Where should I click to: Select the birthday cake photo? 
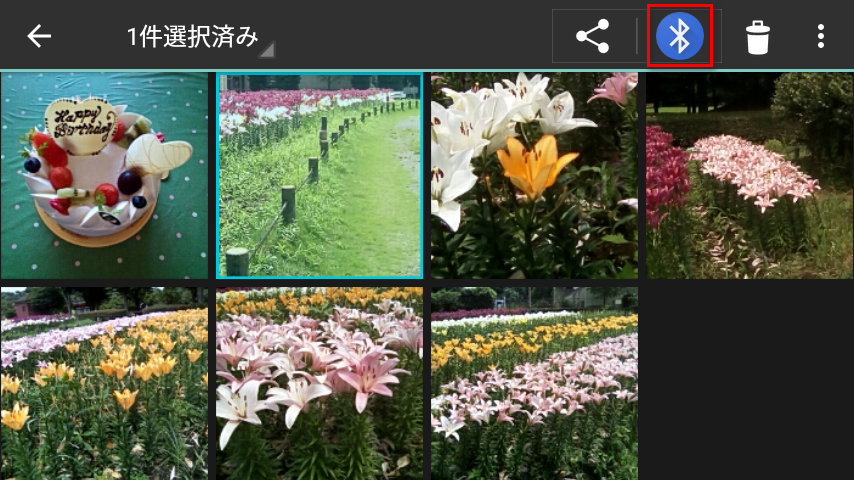104,176
